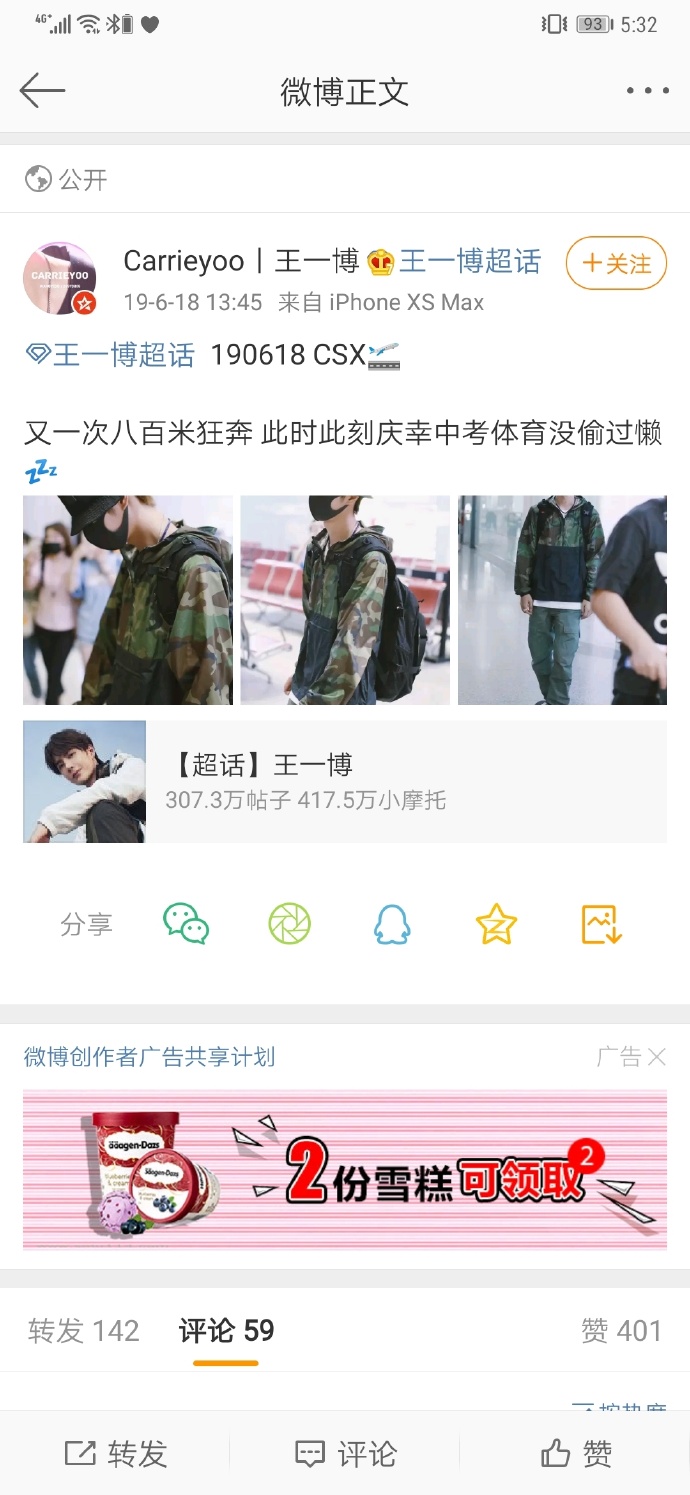Open Carrieyoo's profile avatar
This screenshot has width=690, height=1495.
tap(60, 278)
